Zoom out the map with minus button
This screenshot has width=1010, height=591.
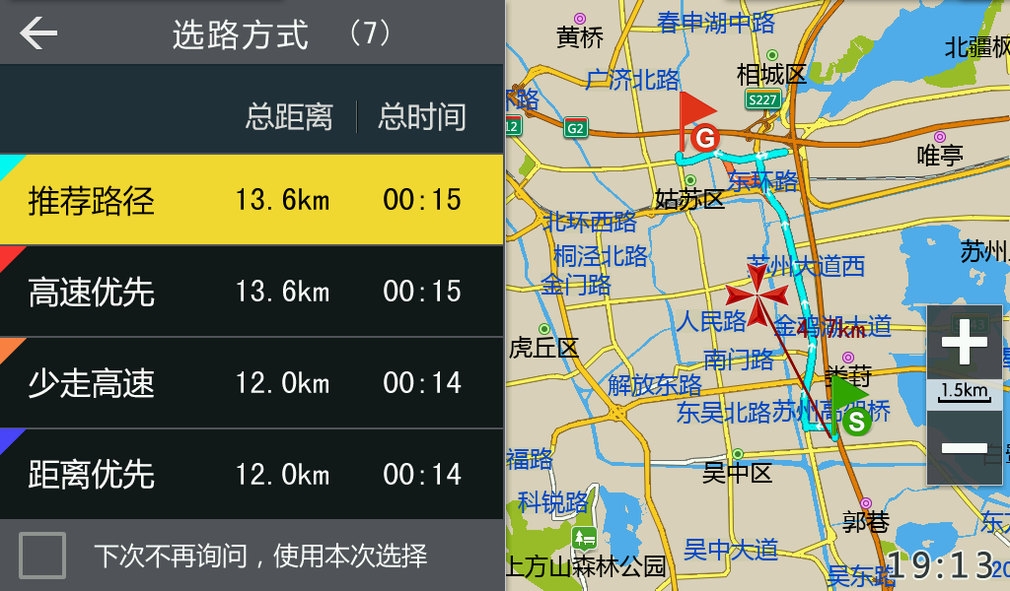(x=964, y=447)
